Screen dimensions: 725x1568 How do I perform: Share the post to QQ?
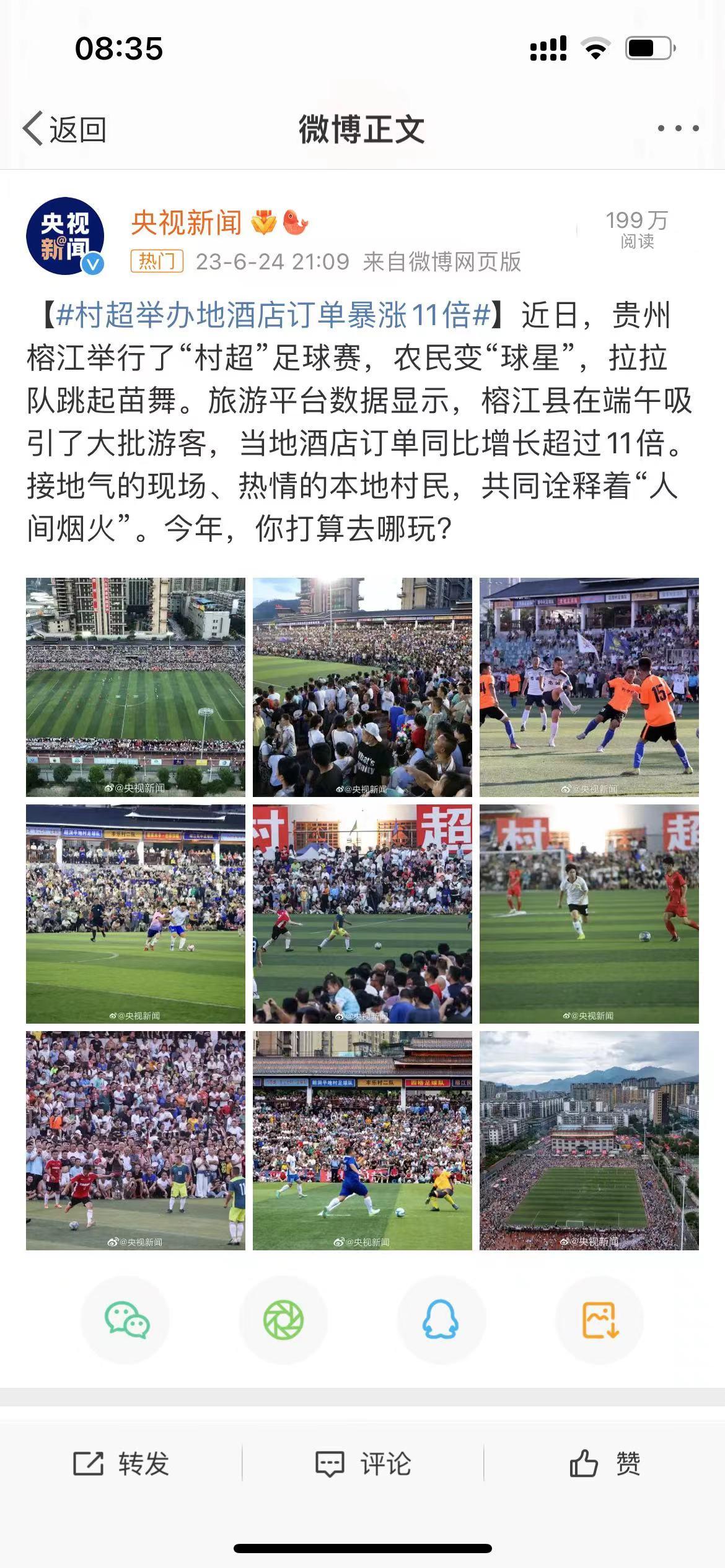(x=441, y=1320)
